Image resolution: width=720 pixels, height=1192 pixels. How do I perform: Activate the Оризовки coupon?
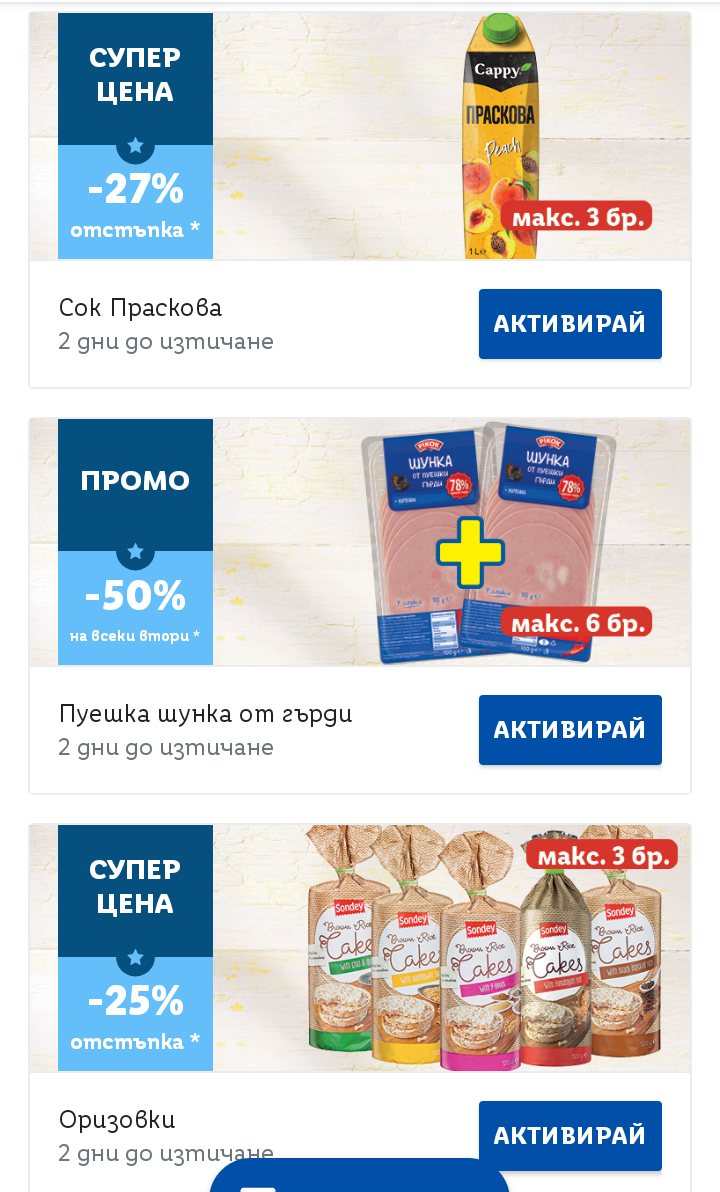tap(570, 1136)
